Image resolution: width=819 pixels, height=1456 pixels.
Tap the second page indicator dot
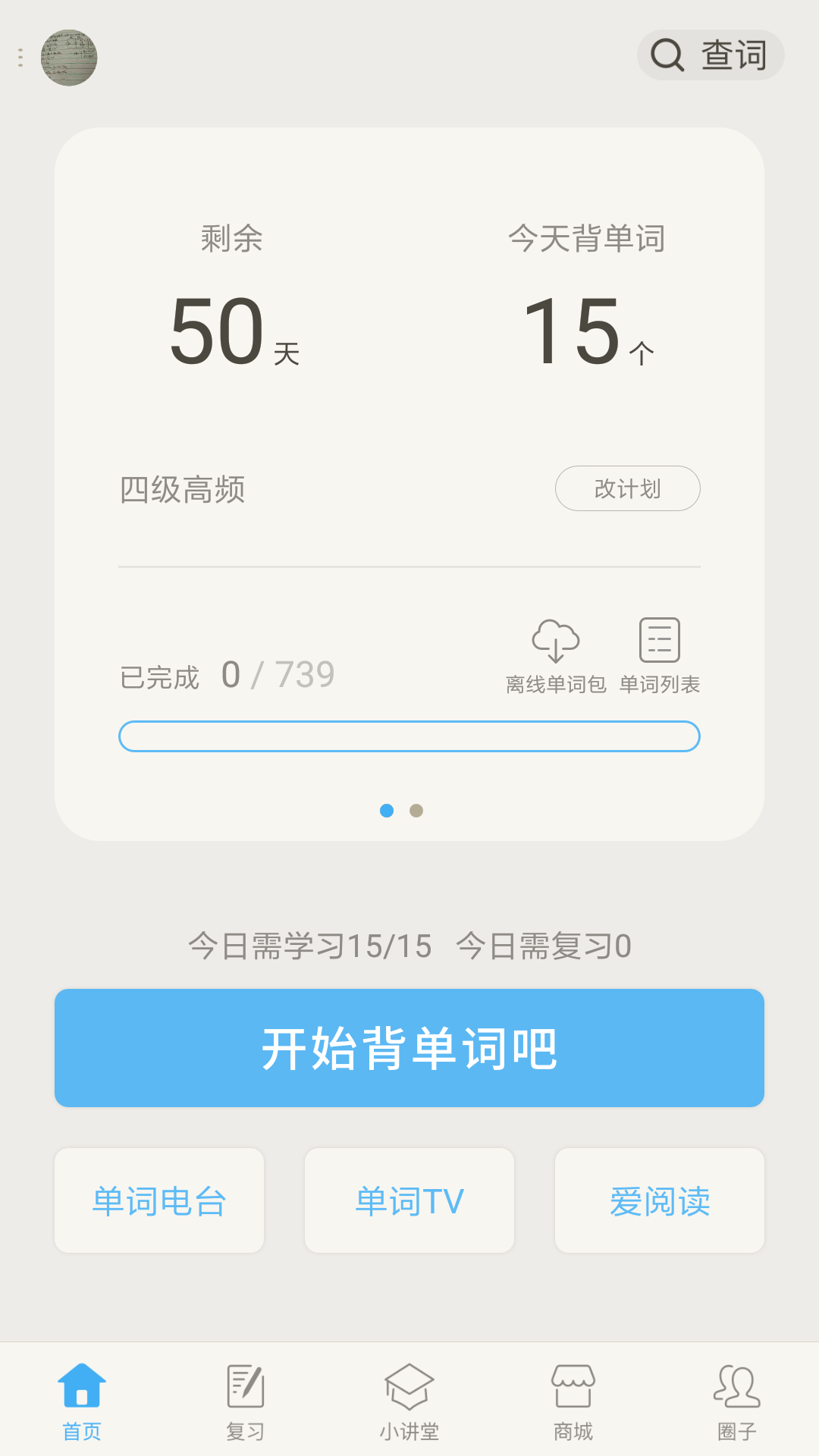click(x=416, y=811)
